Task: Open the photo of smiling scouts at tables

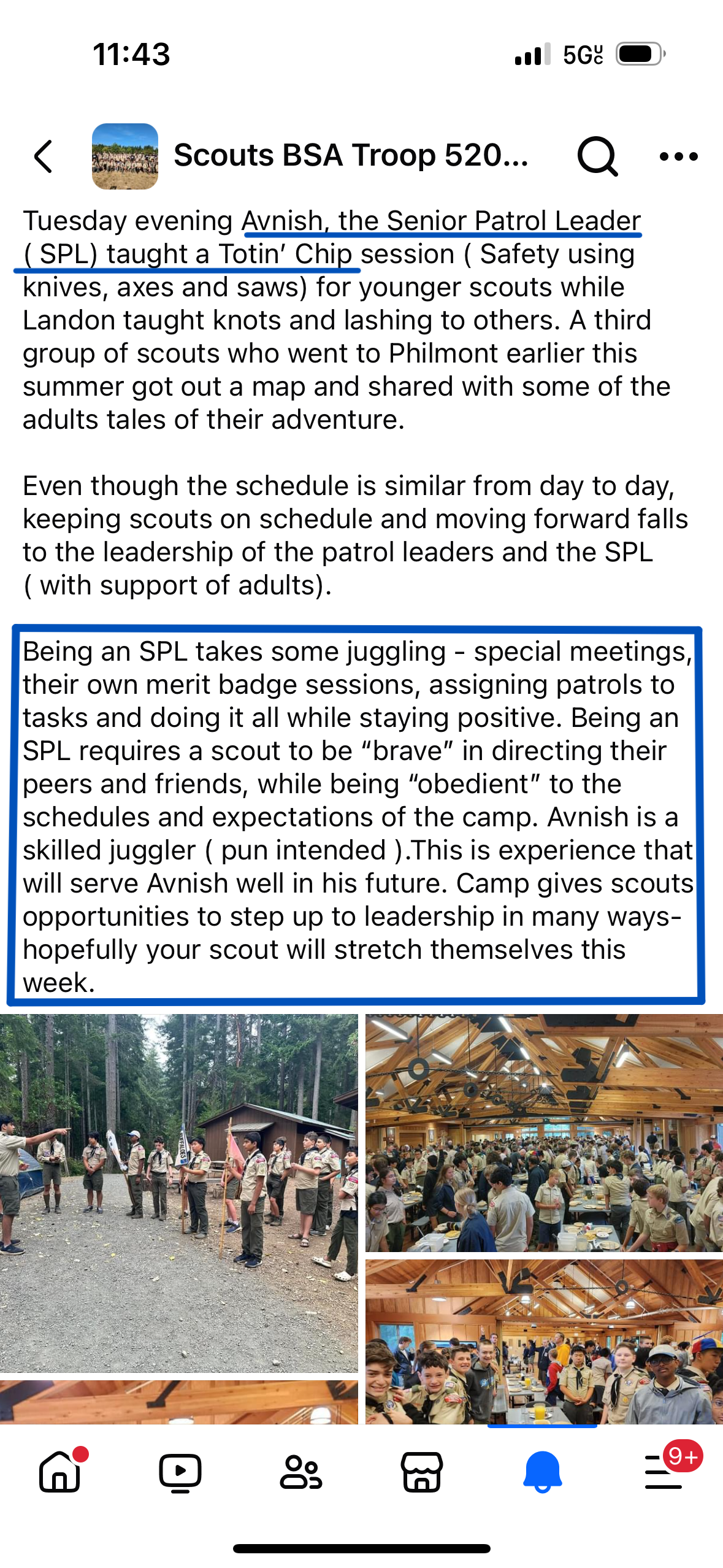Action: click(544, 1341)
